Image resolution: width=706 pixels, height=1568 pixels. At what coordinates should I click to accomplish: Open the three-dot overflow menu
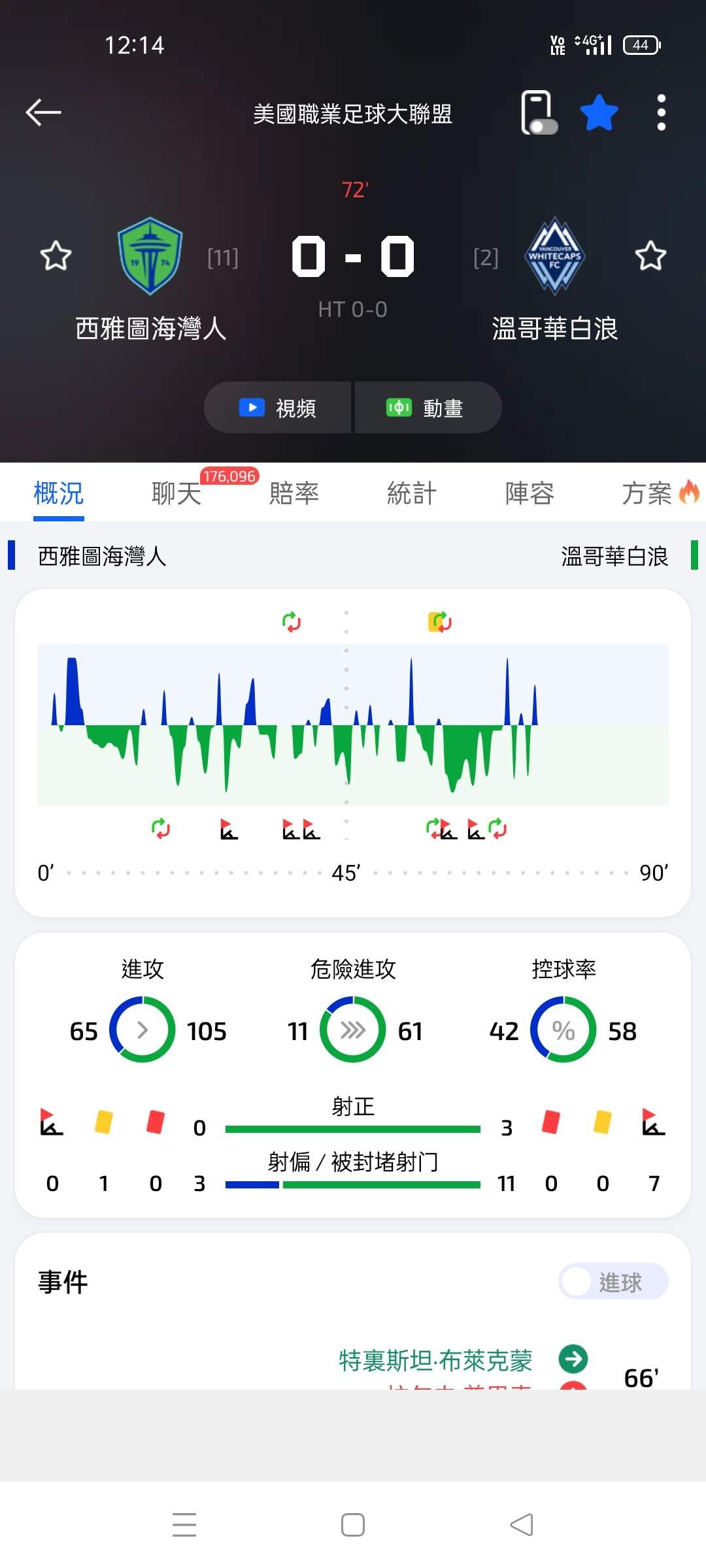661,112
